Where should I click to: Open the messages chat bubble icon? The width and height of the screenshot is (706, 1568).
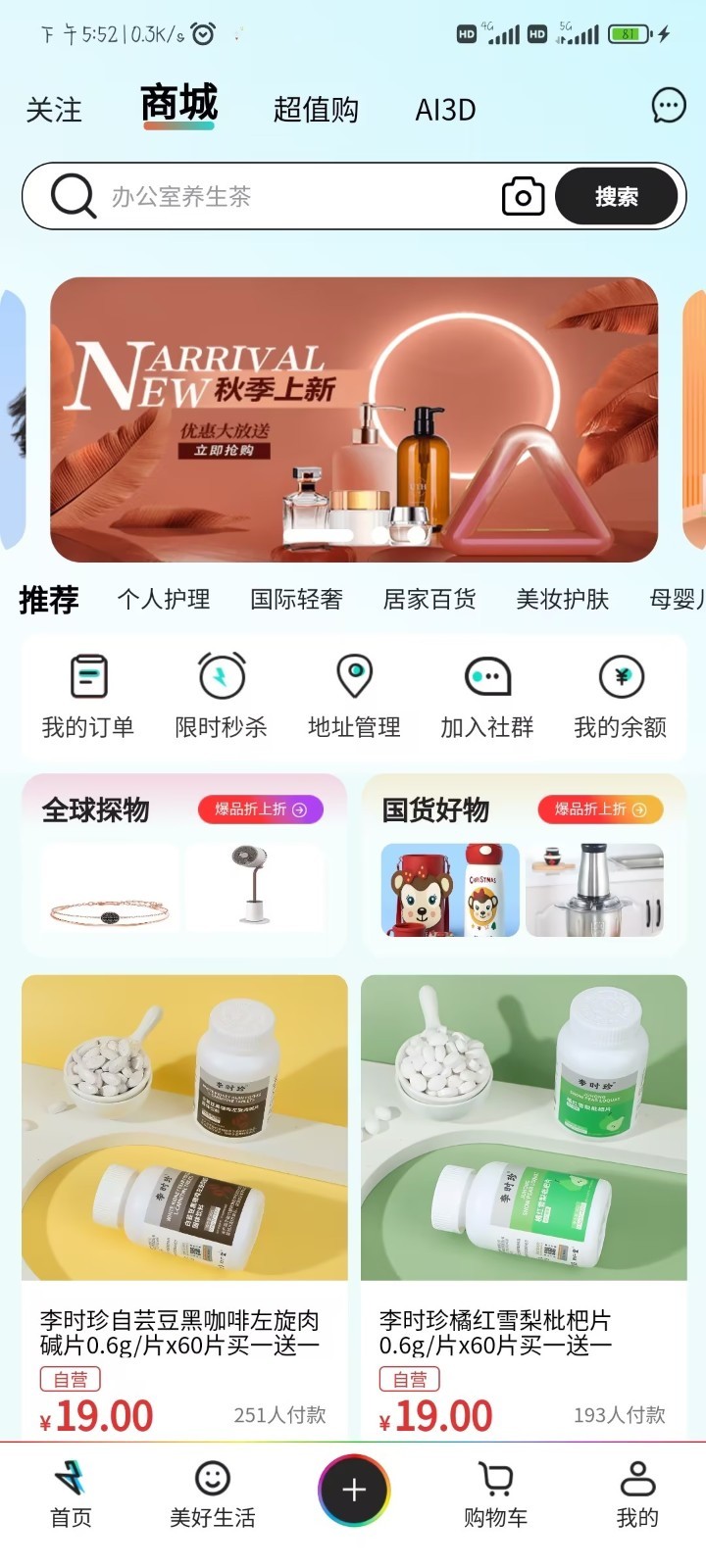pos(669,106)
